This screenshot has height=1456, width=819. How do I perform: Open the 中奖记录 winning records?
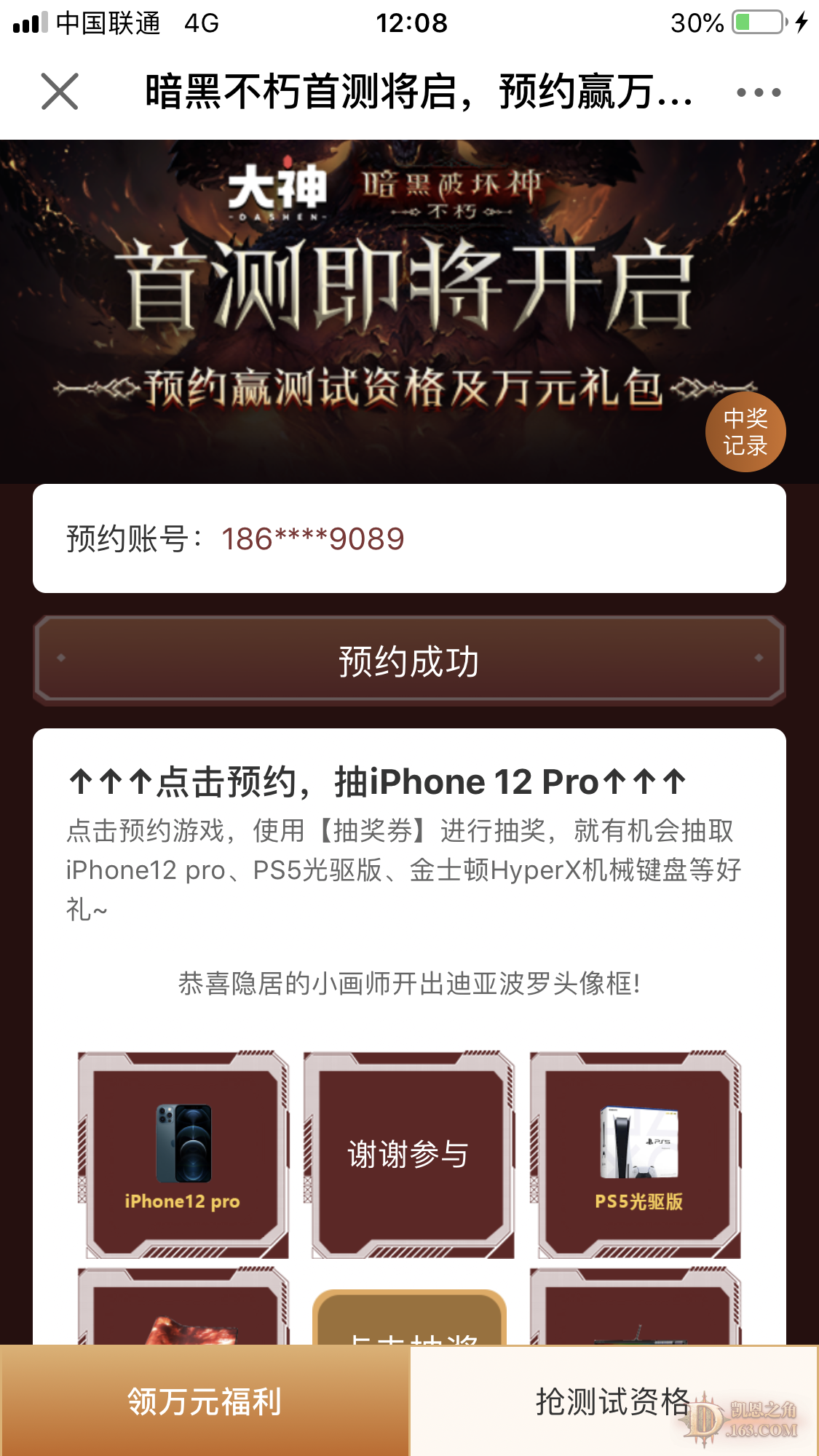[745, 432]
